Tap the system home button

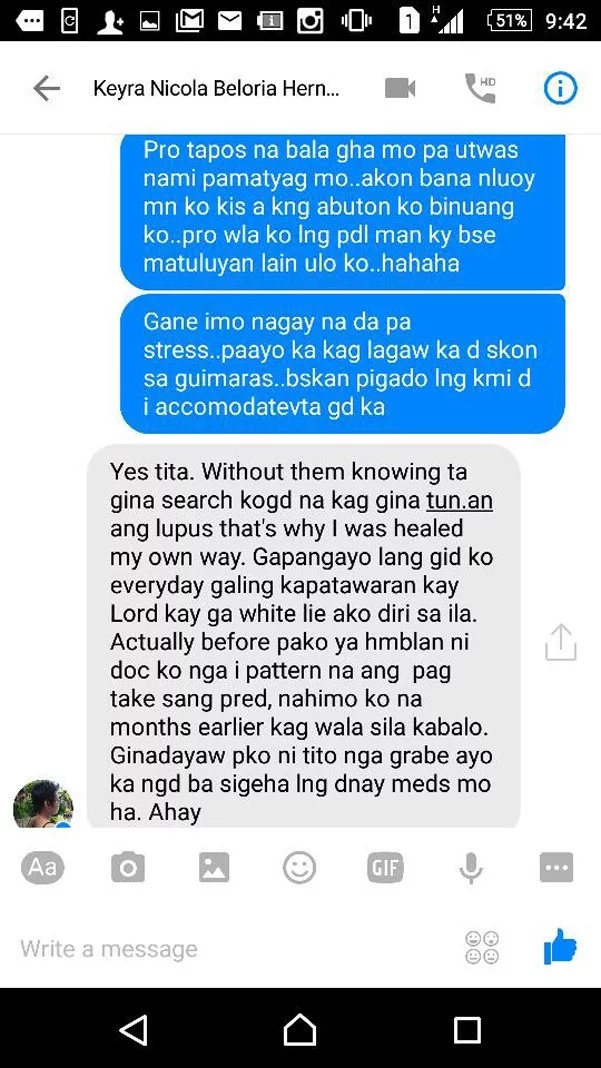click(300, 1029)
